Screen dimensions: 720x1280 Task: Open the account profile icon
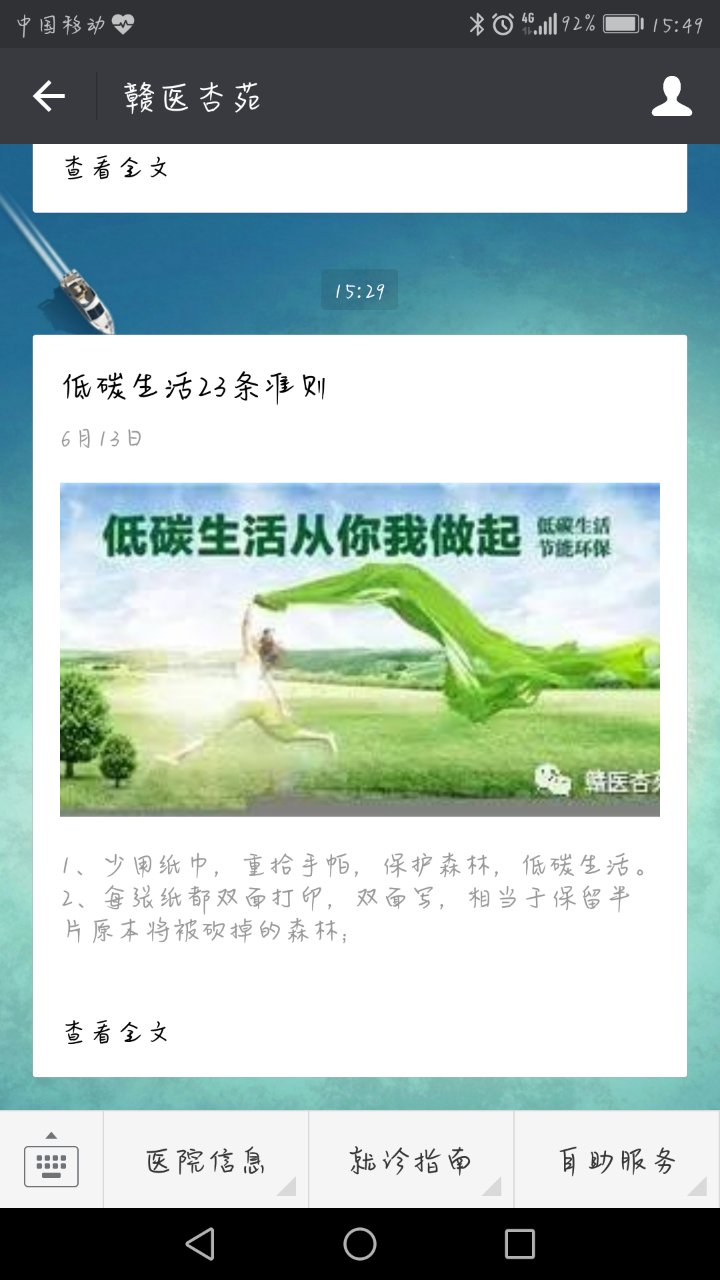(671, 96)
